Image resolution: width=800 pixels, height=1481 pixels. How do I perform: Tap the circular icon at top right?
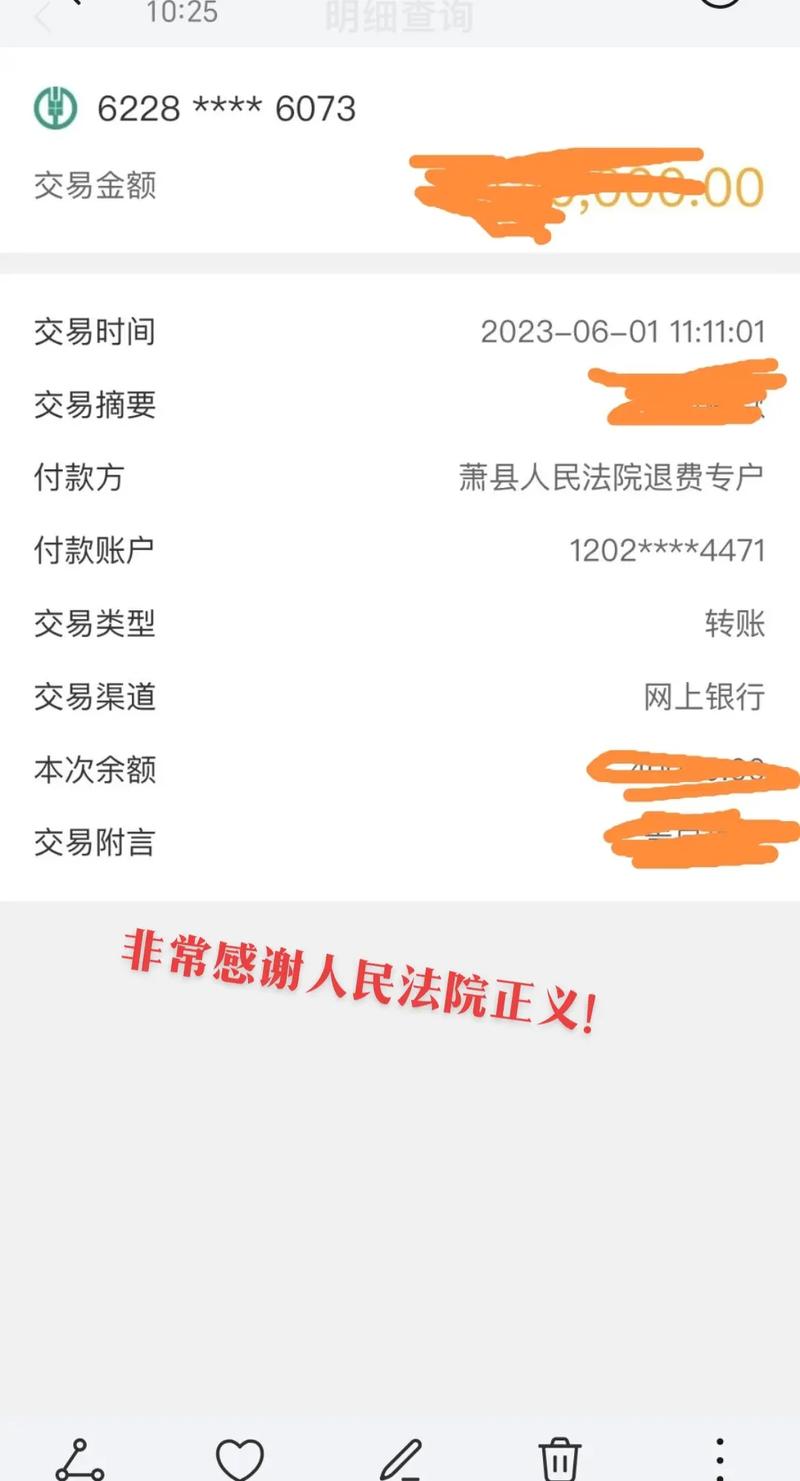click(x=722, y=6)
